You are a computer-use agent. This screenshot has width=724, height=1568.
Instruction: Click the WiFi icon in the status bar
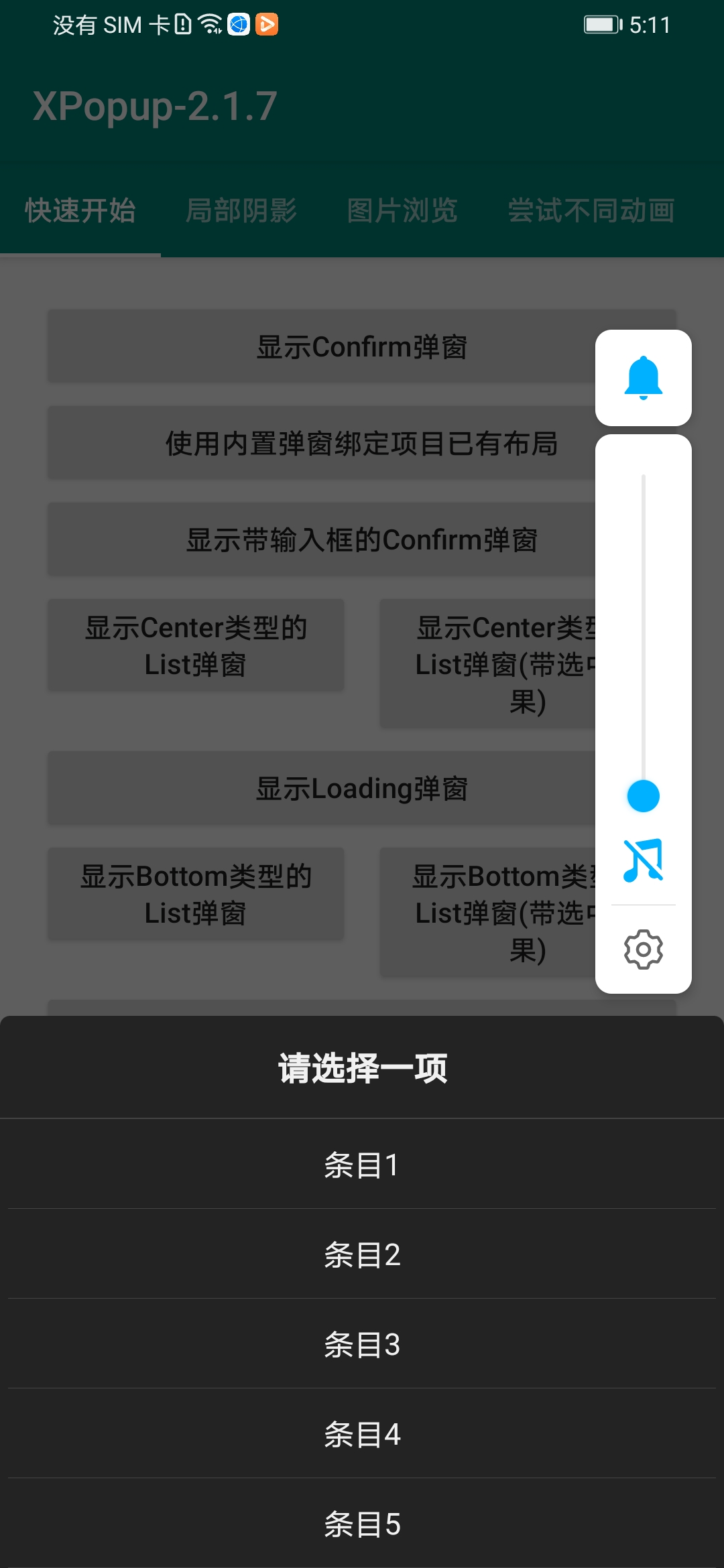tap(210, 23)
